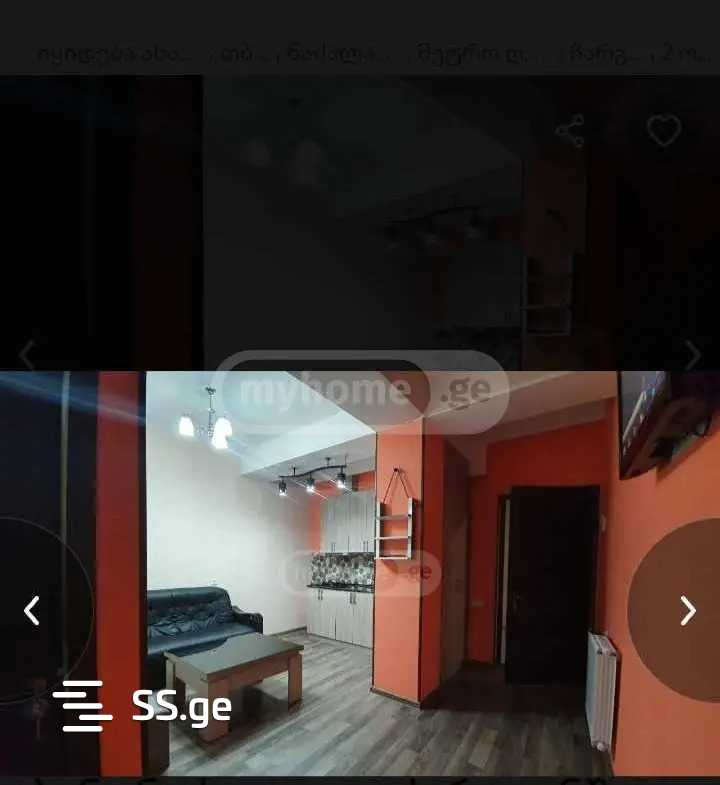Go back to the previous gallery photo
The image size is (720, 785).
[32, 610]
